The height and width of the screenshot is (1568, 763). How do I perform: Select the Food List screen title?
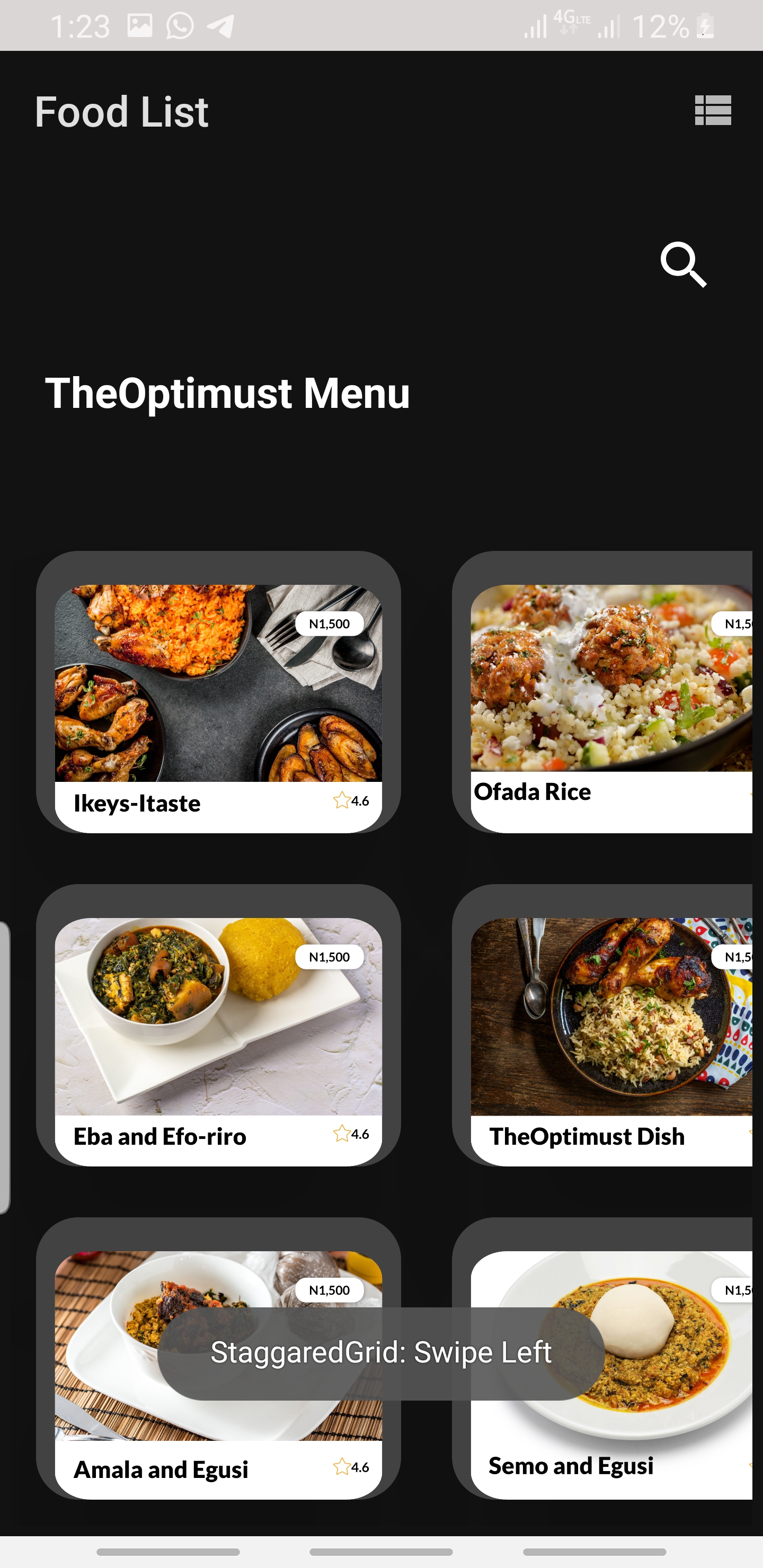coord(121,111)
